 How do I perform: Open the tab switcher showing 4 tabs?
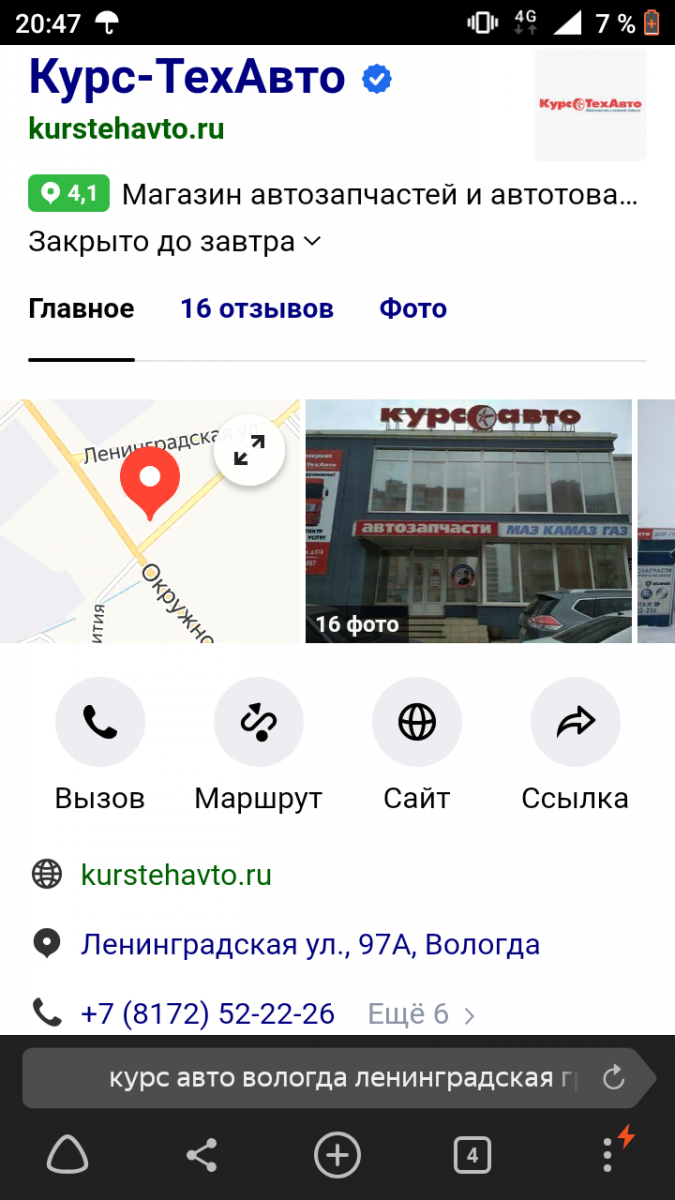[472, 1156]
